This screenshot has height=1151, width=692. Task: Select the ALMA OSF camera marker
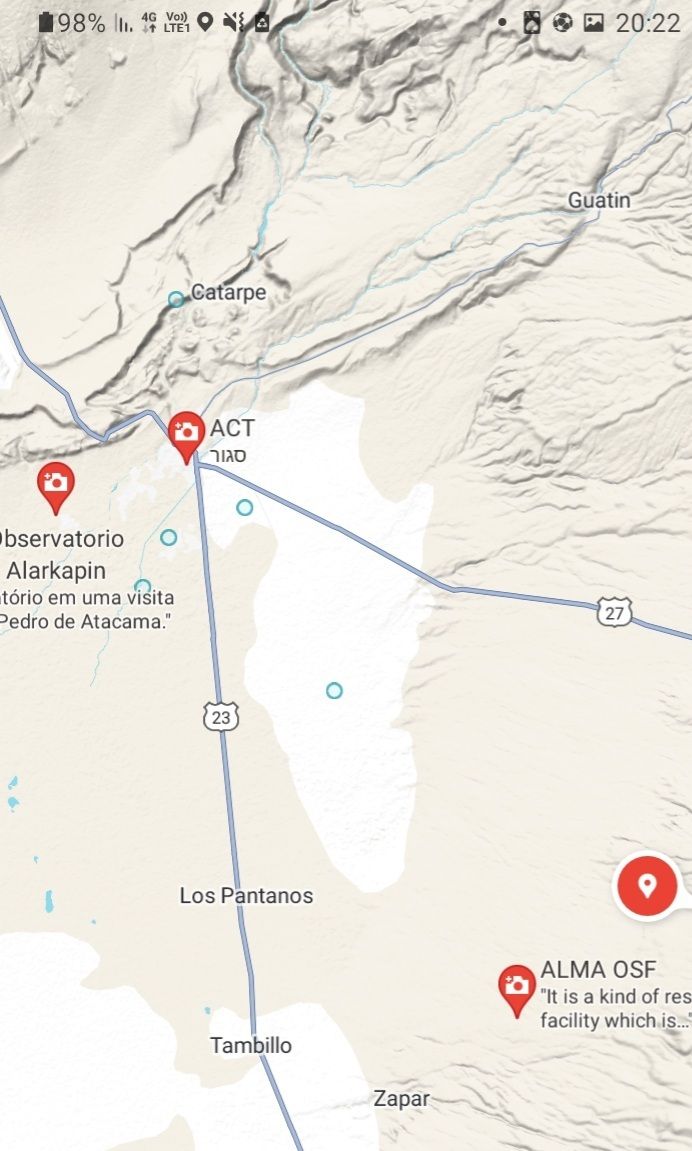pyautogui.click(x=517, y=986)
